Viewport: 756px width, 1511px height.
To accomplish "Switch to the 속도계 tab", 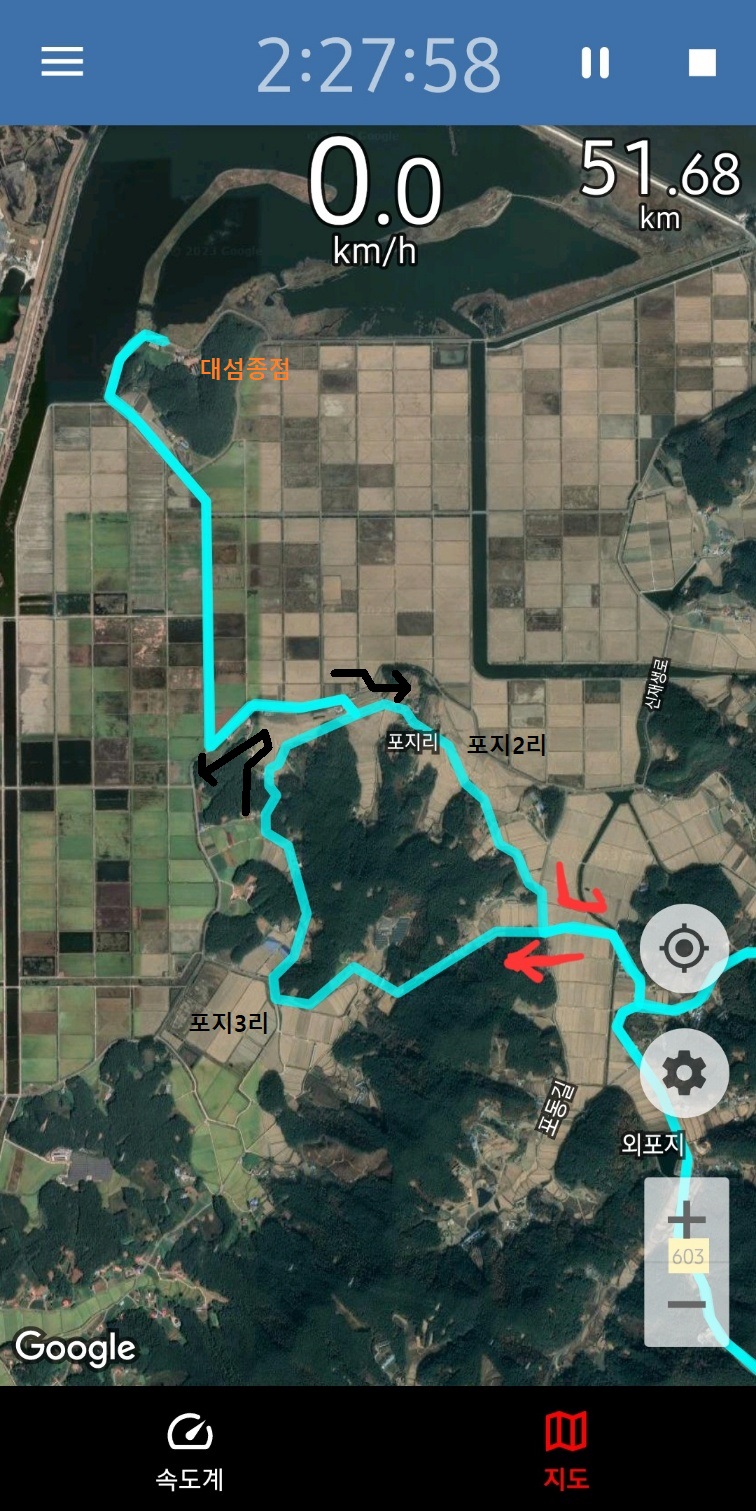I will pyautogui.click(x=189, y=1449).
